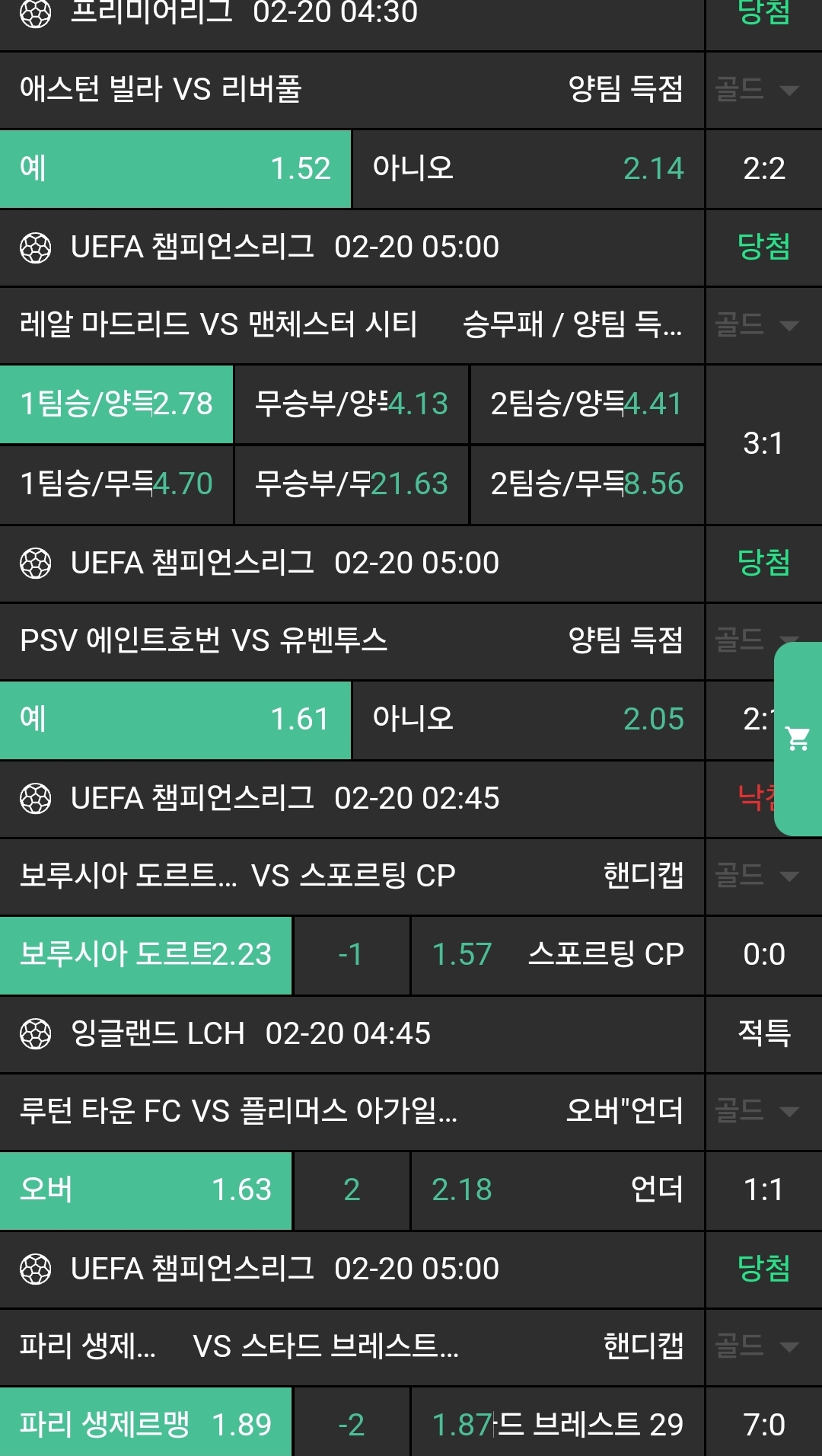The height and width of the screenshot is (1456, 822).
Task: Pick 스타드 브레스트 29 handicap 1.87
Action: click(557, 1425)
